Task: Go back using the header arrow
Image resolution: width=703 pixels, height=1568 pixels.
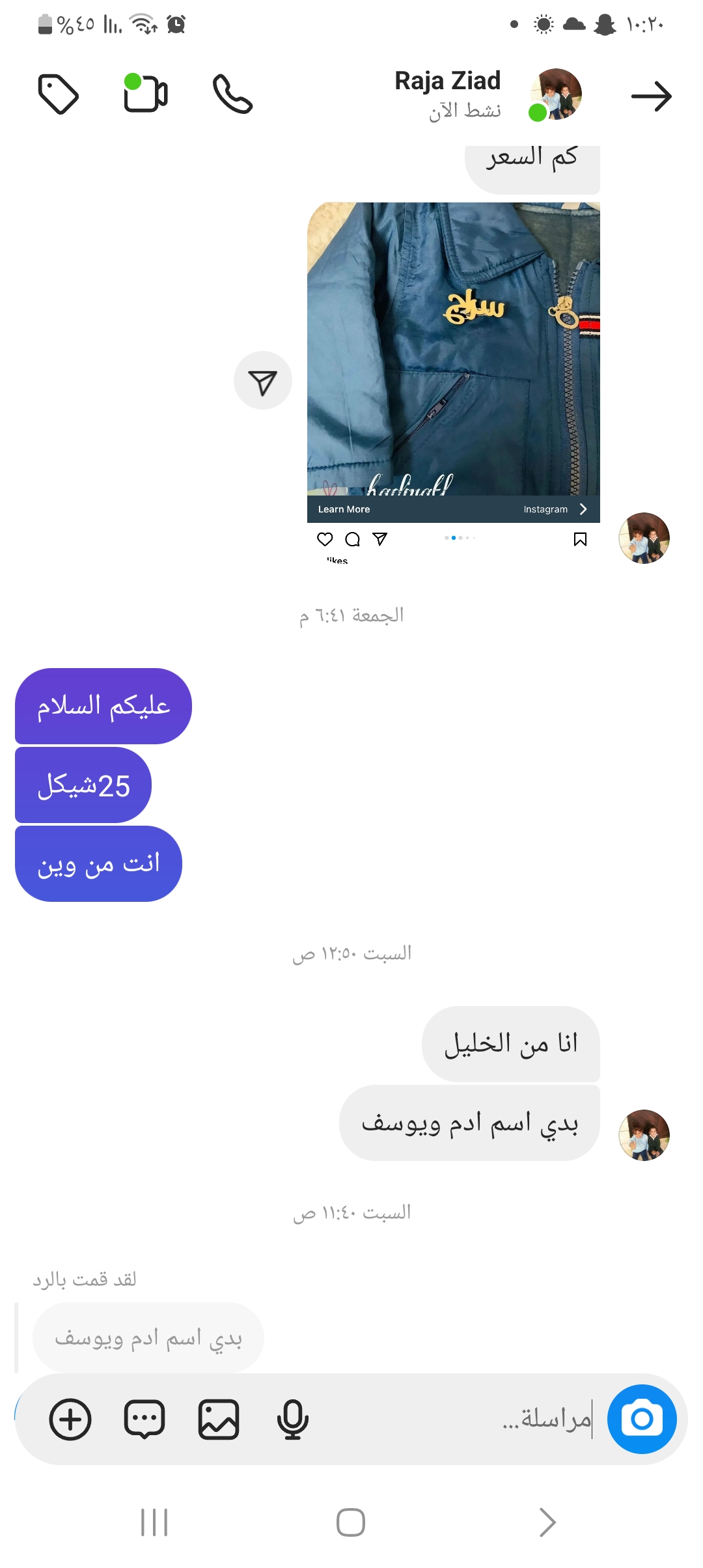Action: pos(651,96)
